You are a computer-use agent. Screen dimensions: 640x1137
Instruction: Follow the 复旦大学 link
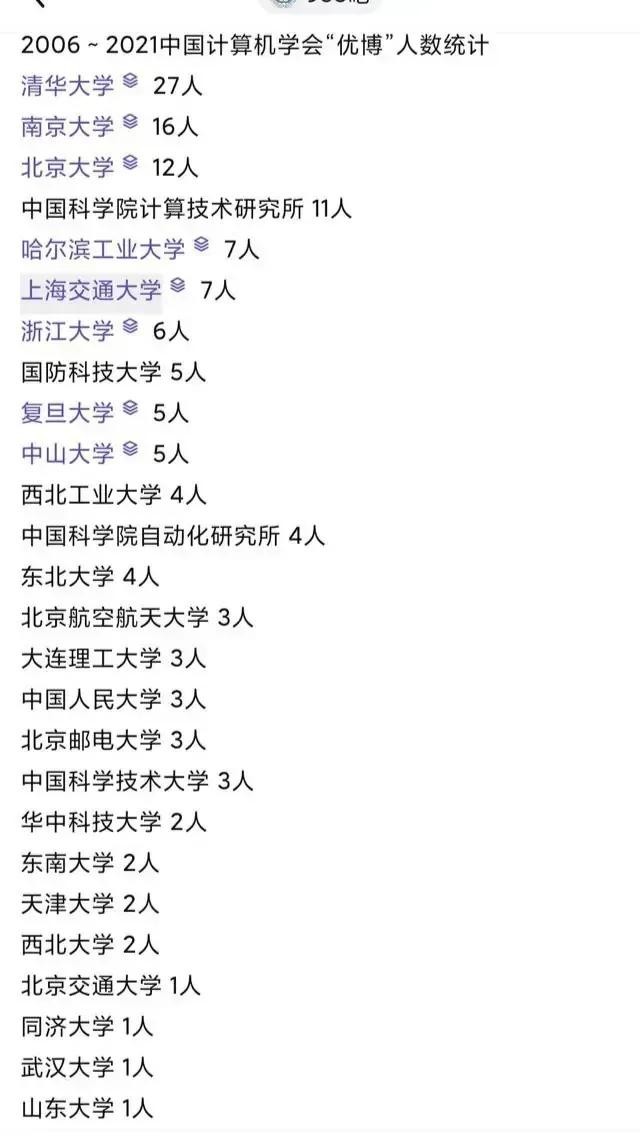click(x=68, y=413)
